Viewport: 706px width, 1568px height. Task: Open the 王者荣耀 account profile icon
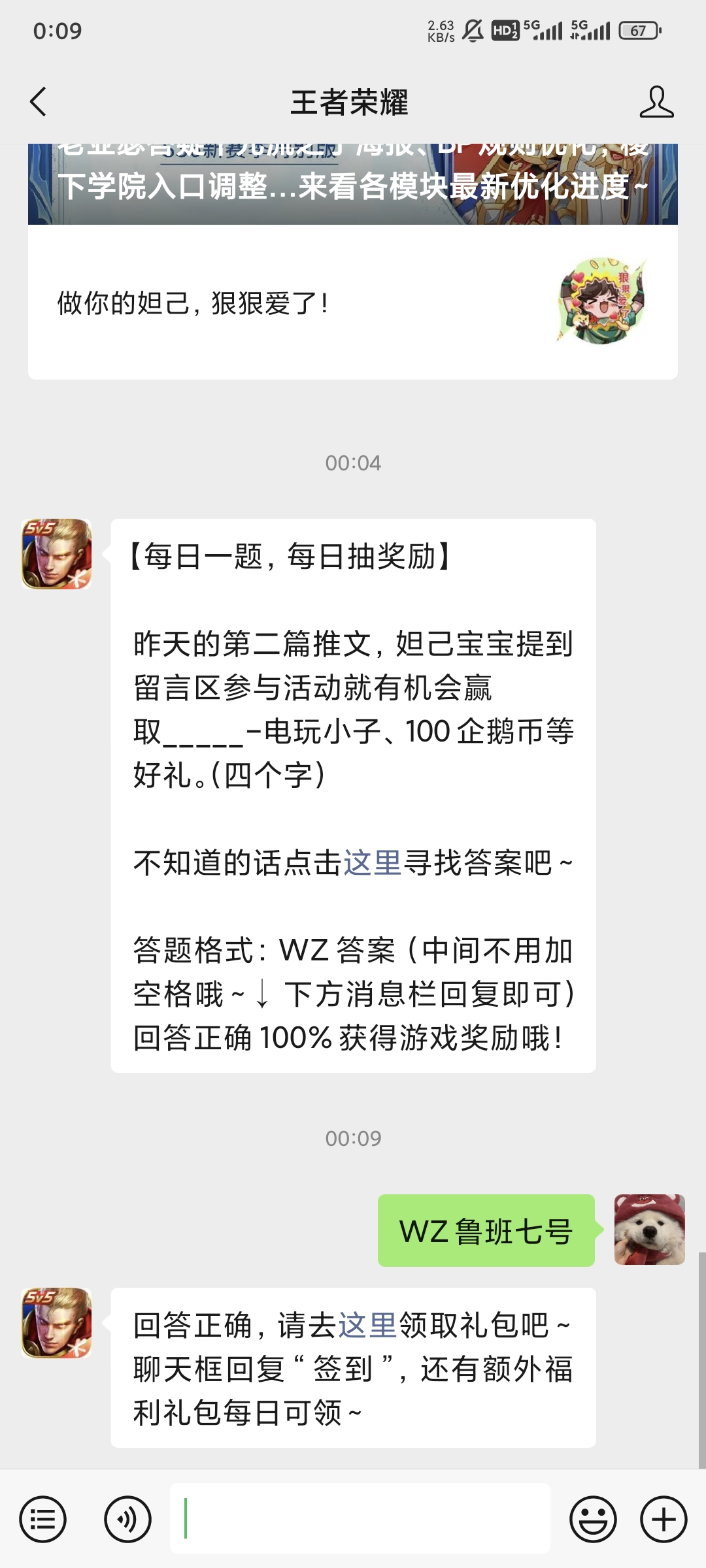tap(656, 102)
